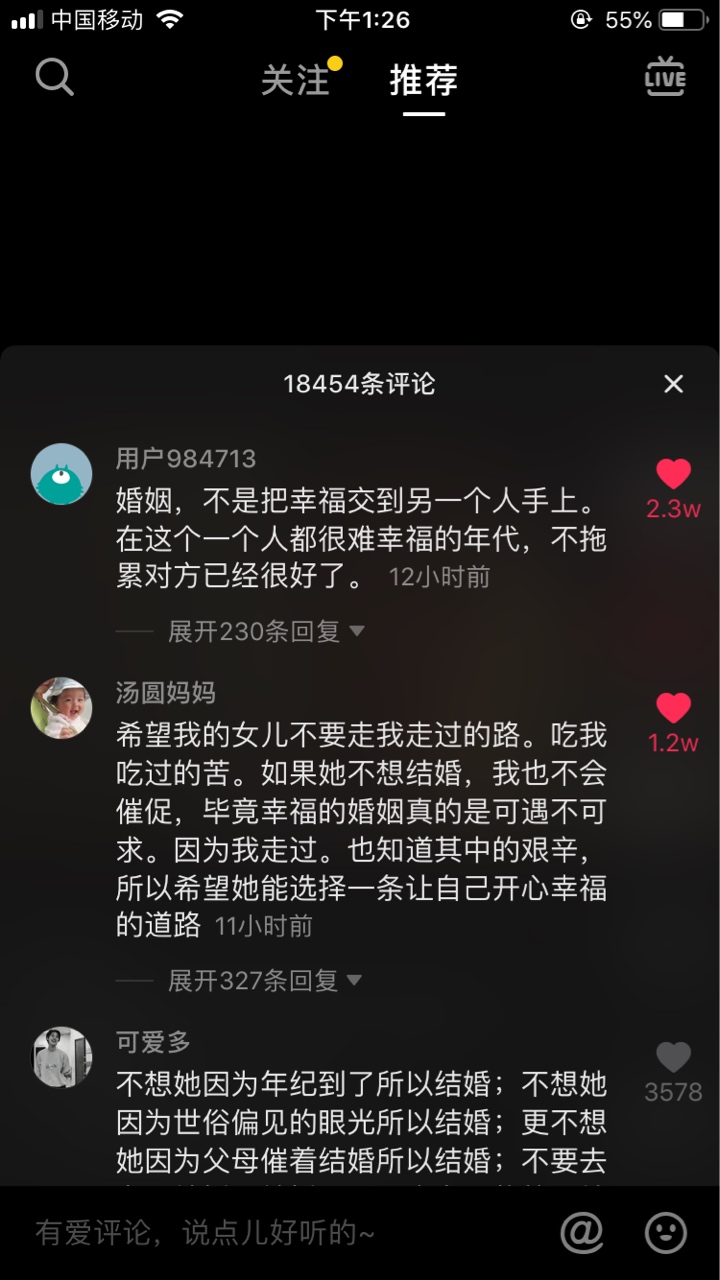This screenshot has height=1280, width=720.
Task: Close the 18454条评论 comments panel
Action: tap(674, 384)
